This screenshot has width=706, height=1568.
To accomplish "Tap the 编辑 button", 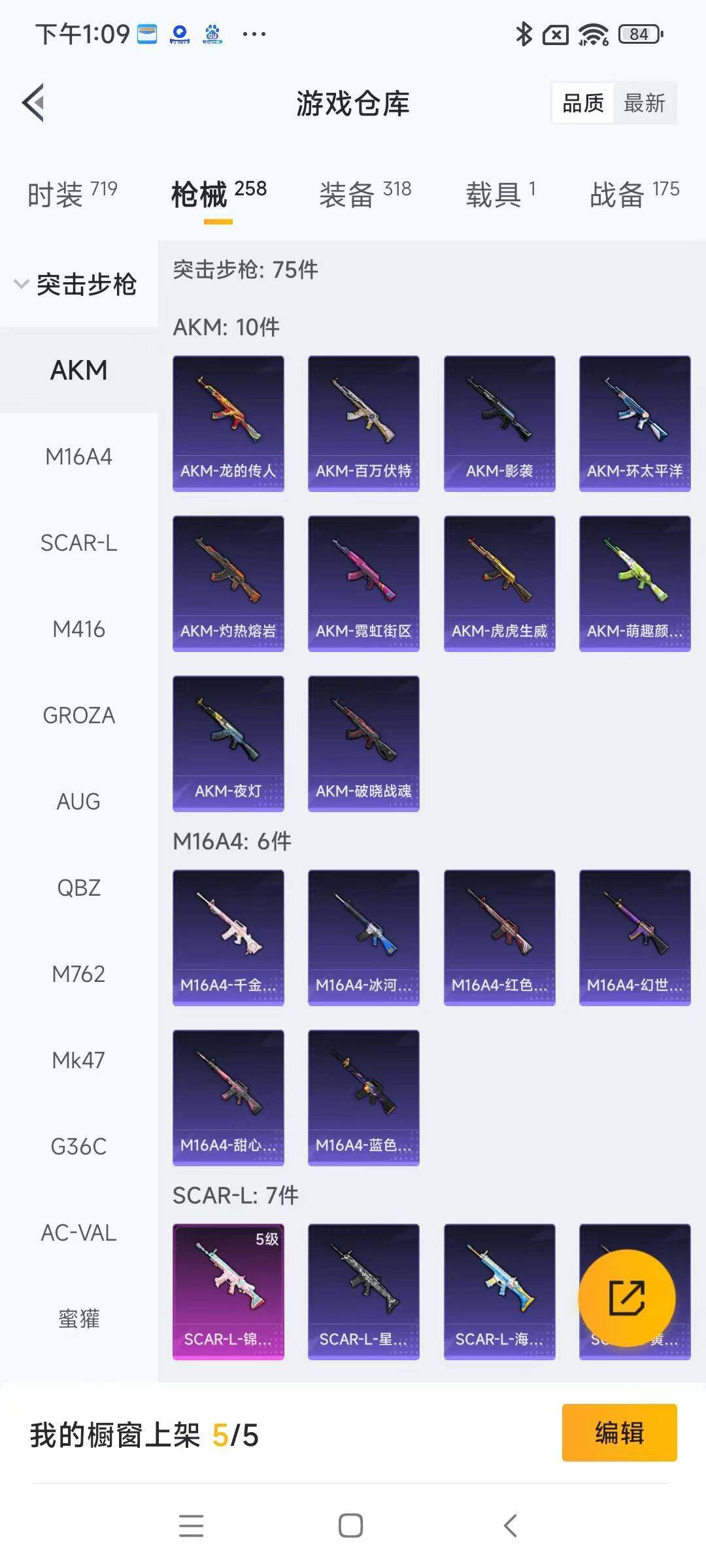I will click(x=619, y=1433).
